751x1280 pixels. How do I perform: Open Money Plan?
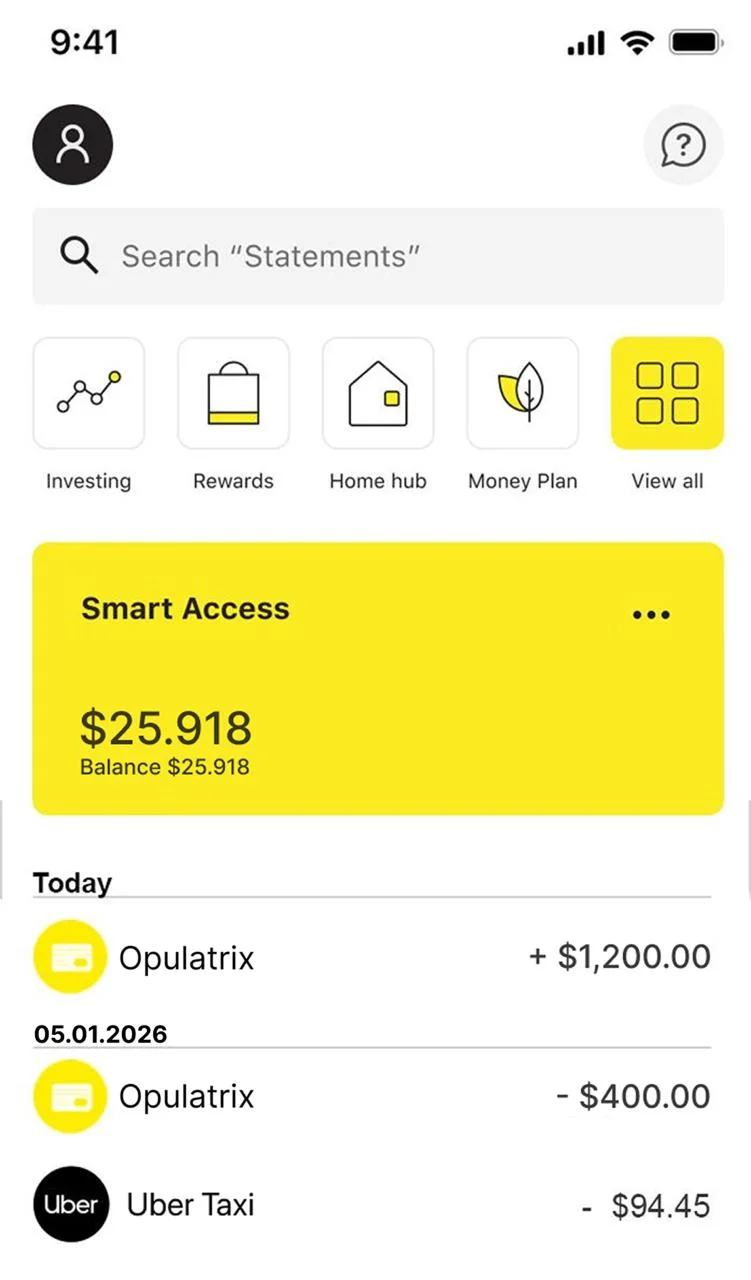(x=522, y=393)
